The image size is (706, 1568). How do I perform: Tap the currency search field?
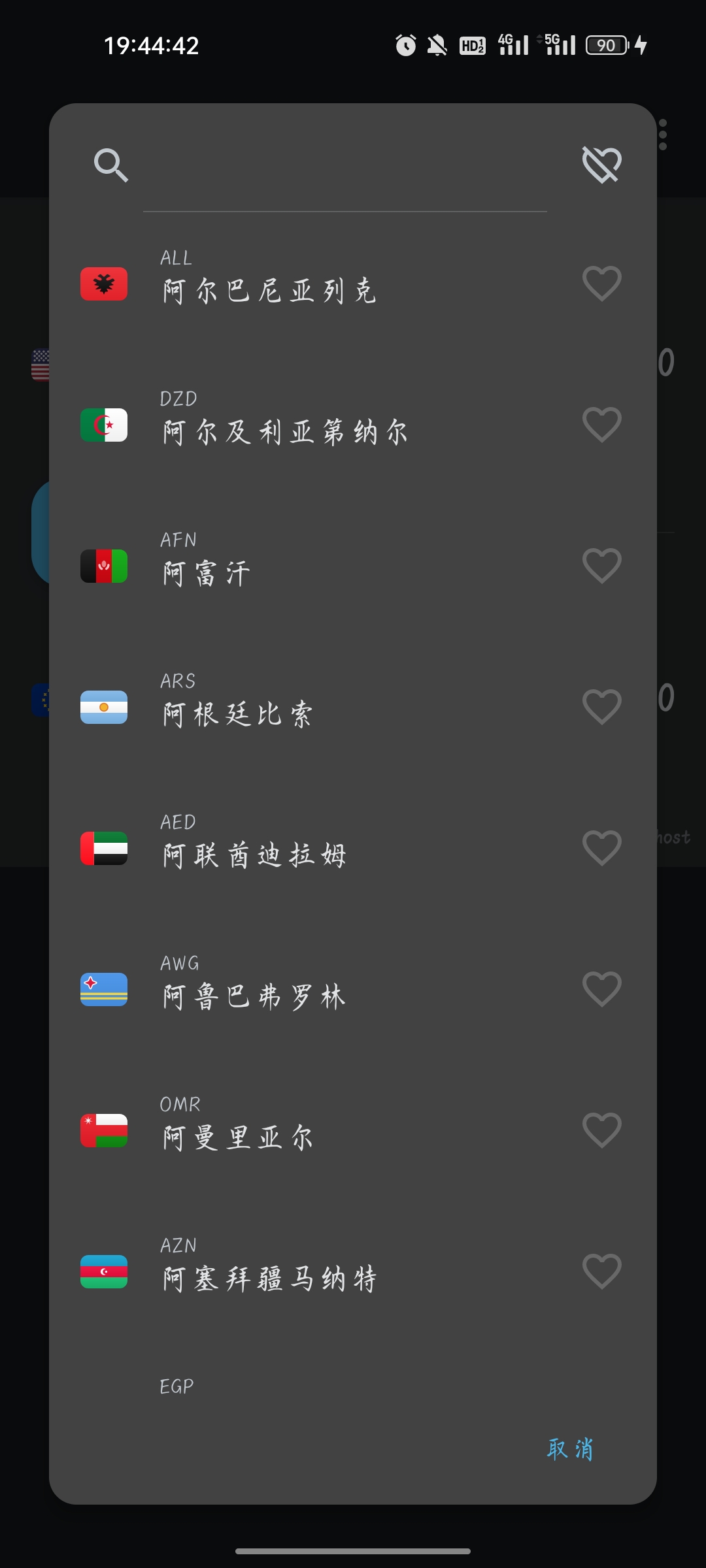pyautogui.click(x=345, y=167)
